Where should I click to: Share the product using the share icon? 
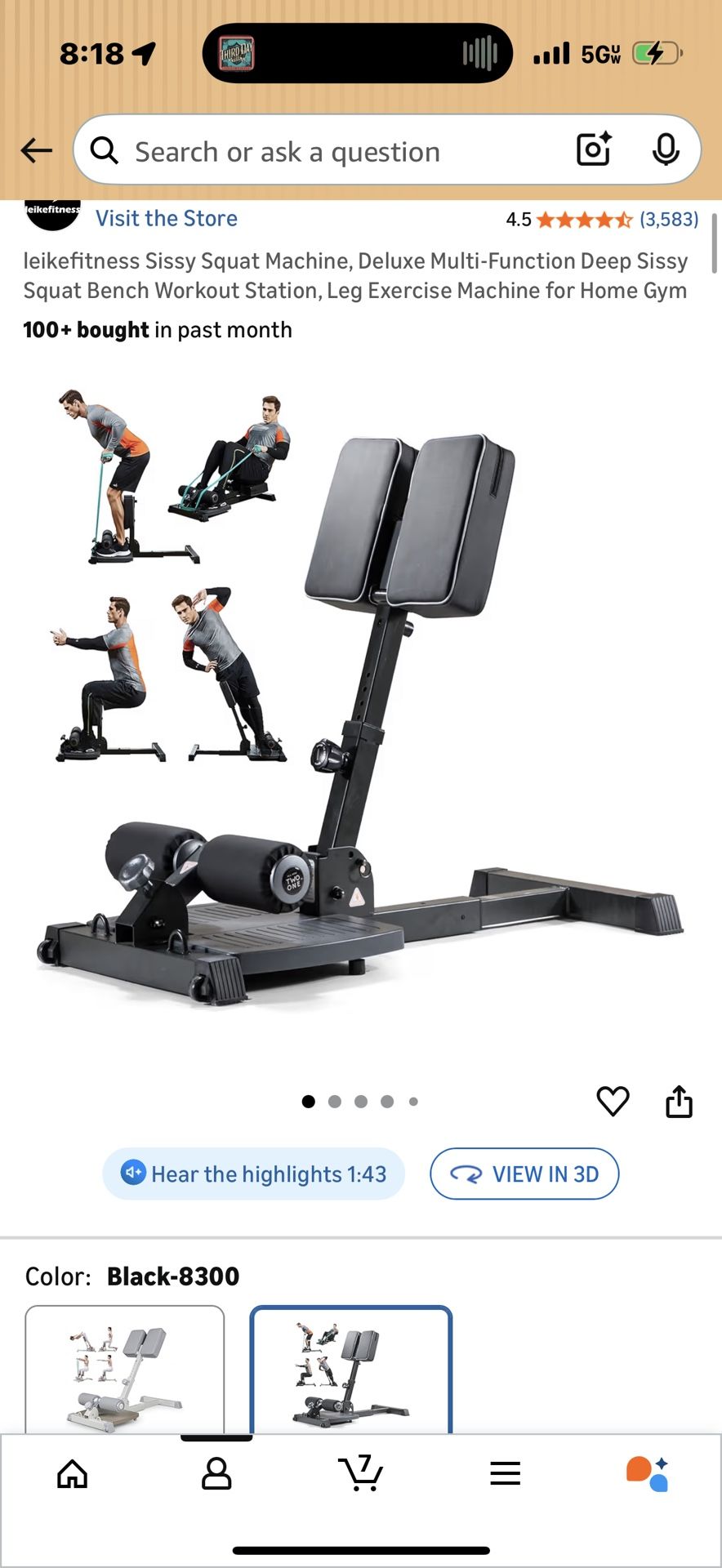[680, 1102]
